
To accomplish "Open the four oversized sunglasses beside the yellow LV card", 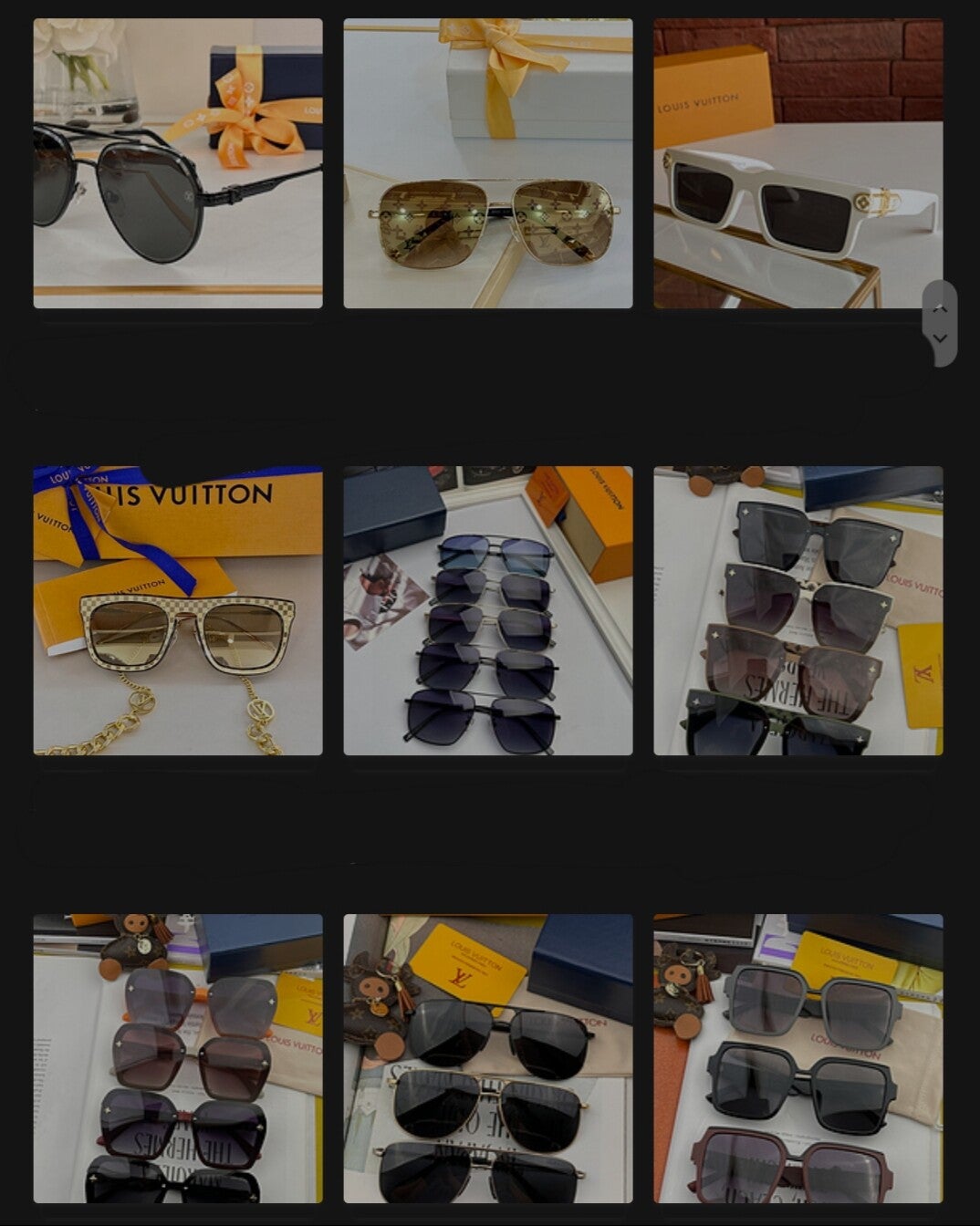I will tap(798, 610).
